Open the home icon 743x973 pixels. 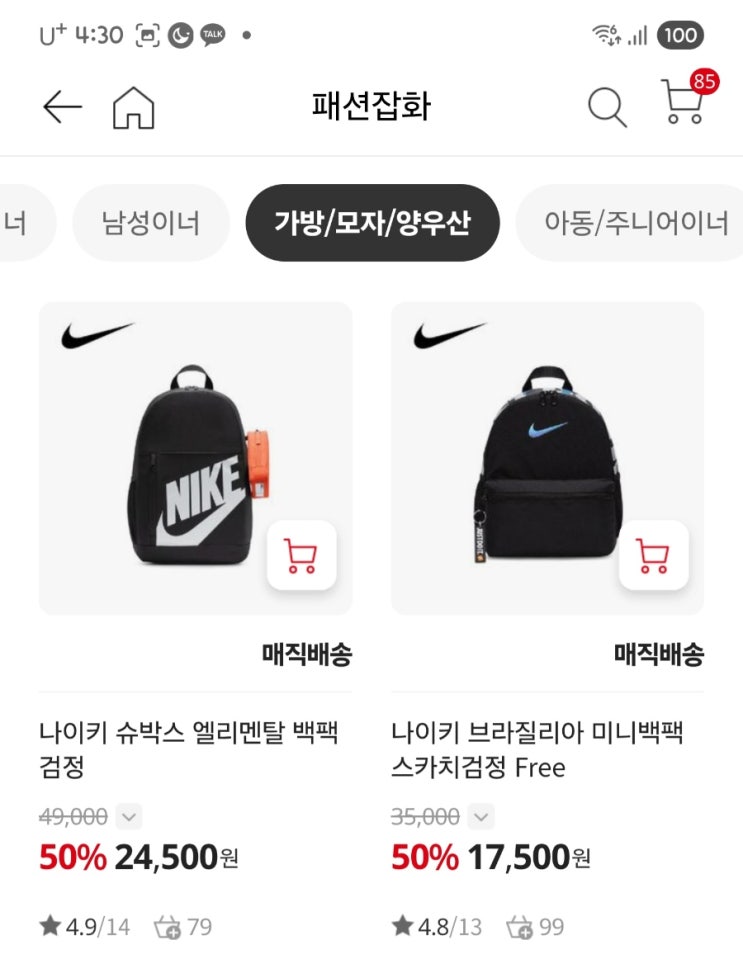point(134,107)
